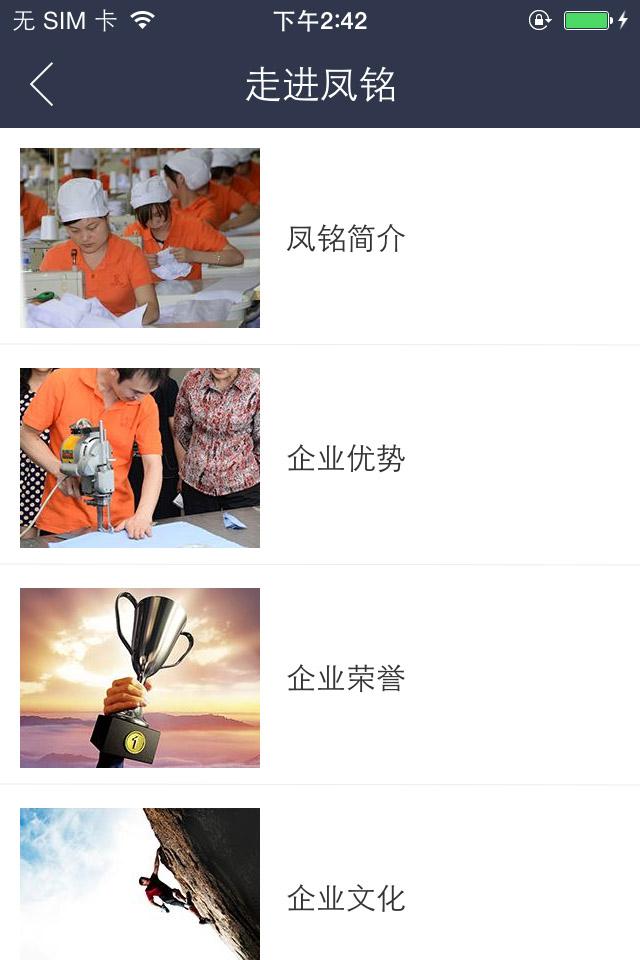Viewport: 640px width, 960px height.
Task: Open the 凤铭简介 row
Action: (x=346, y=239)
